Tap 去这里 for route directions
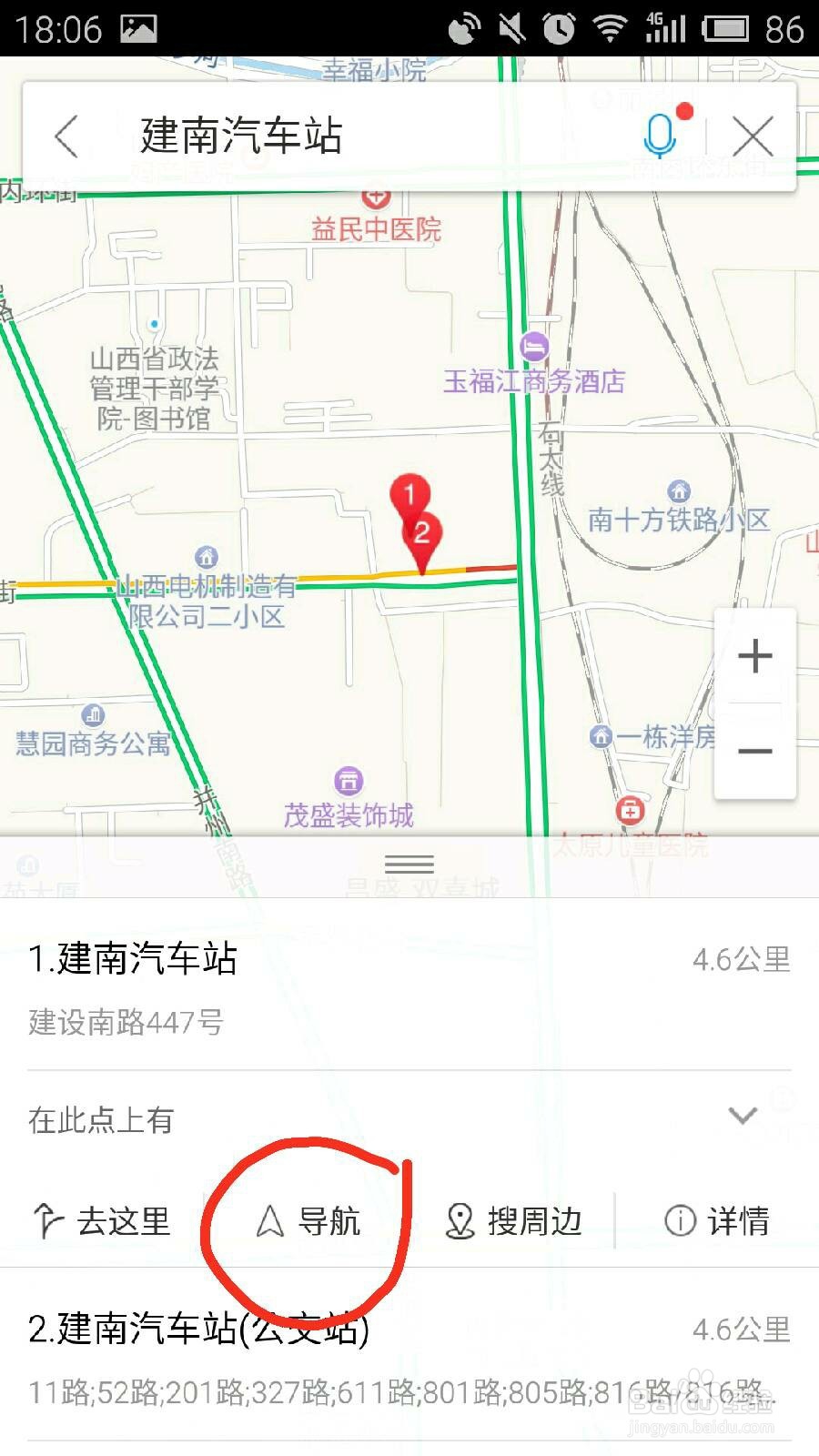Image resolution: width=819 pixels, height=1456 pixels. [102, 1221]
